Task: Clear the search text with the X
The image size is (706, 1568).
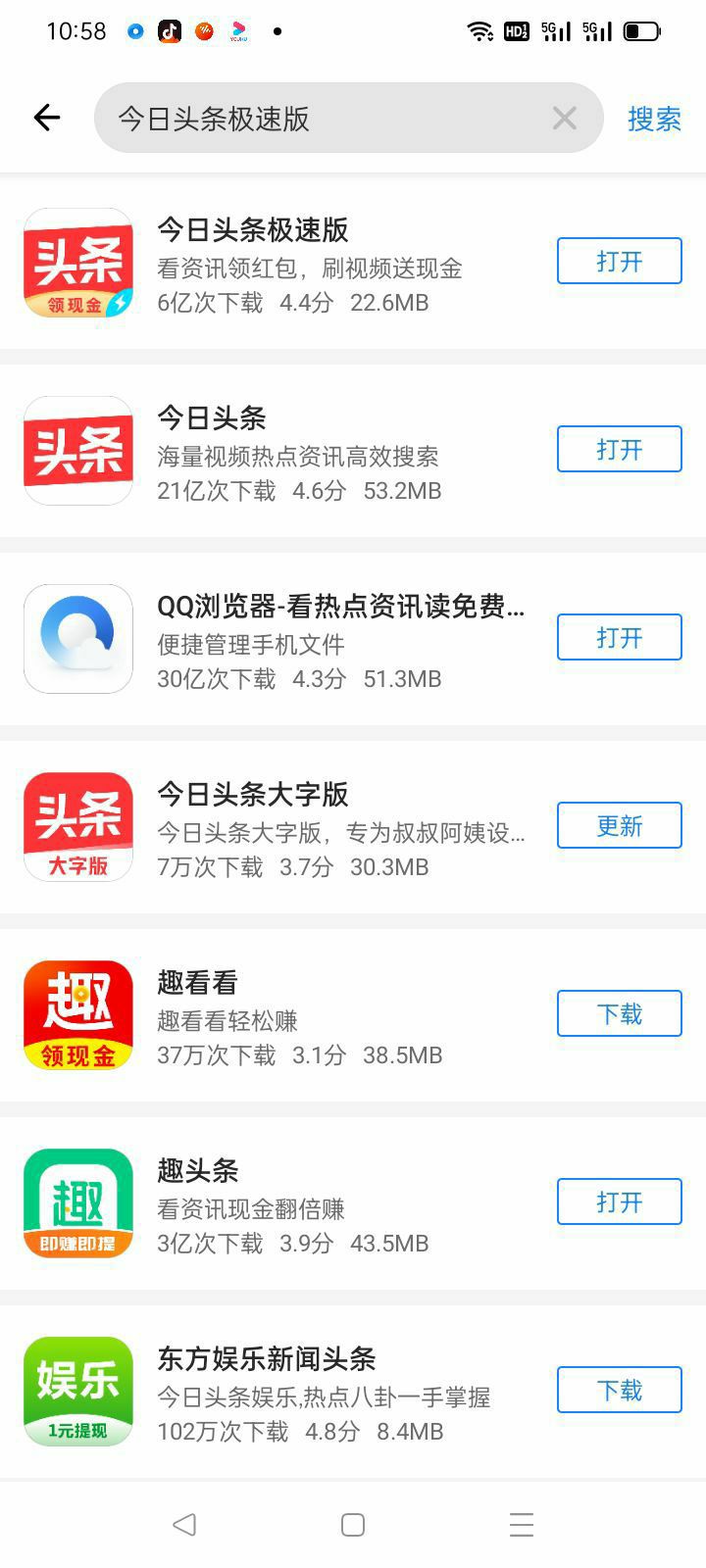Action: [x=565, y=118]
